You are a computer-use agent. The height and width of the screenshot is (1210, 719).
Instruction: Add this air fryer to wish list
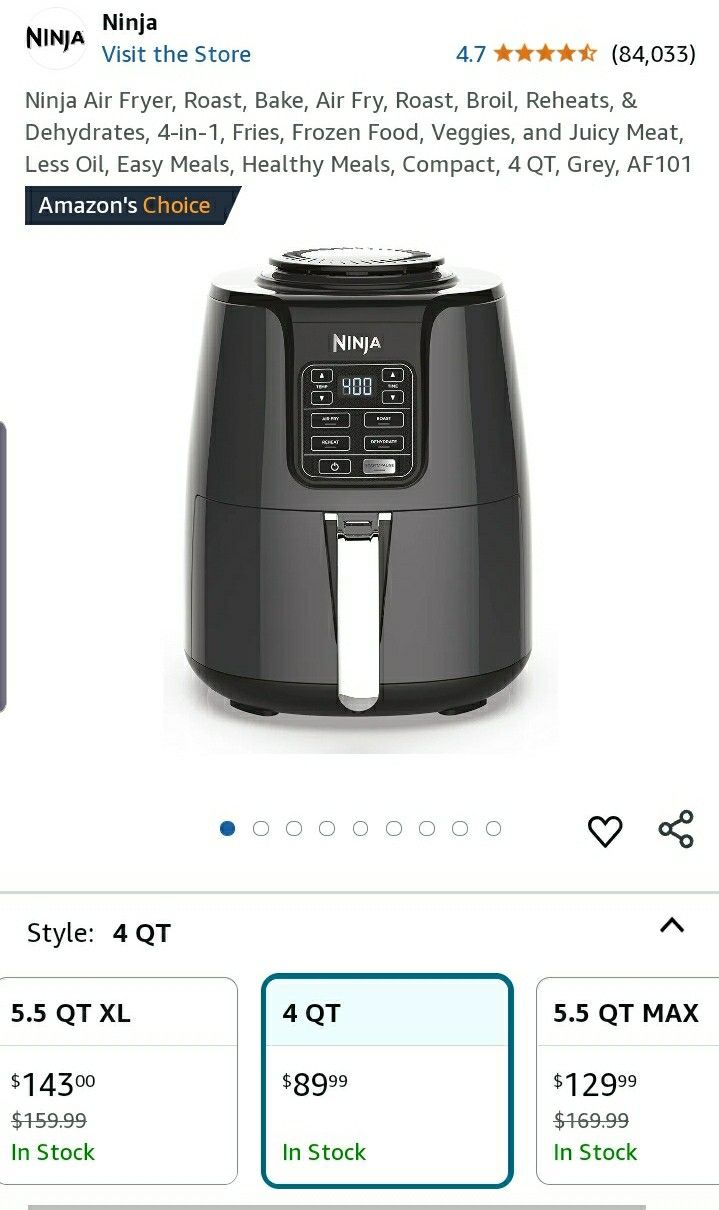coord(605,831)
